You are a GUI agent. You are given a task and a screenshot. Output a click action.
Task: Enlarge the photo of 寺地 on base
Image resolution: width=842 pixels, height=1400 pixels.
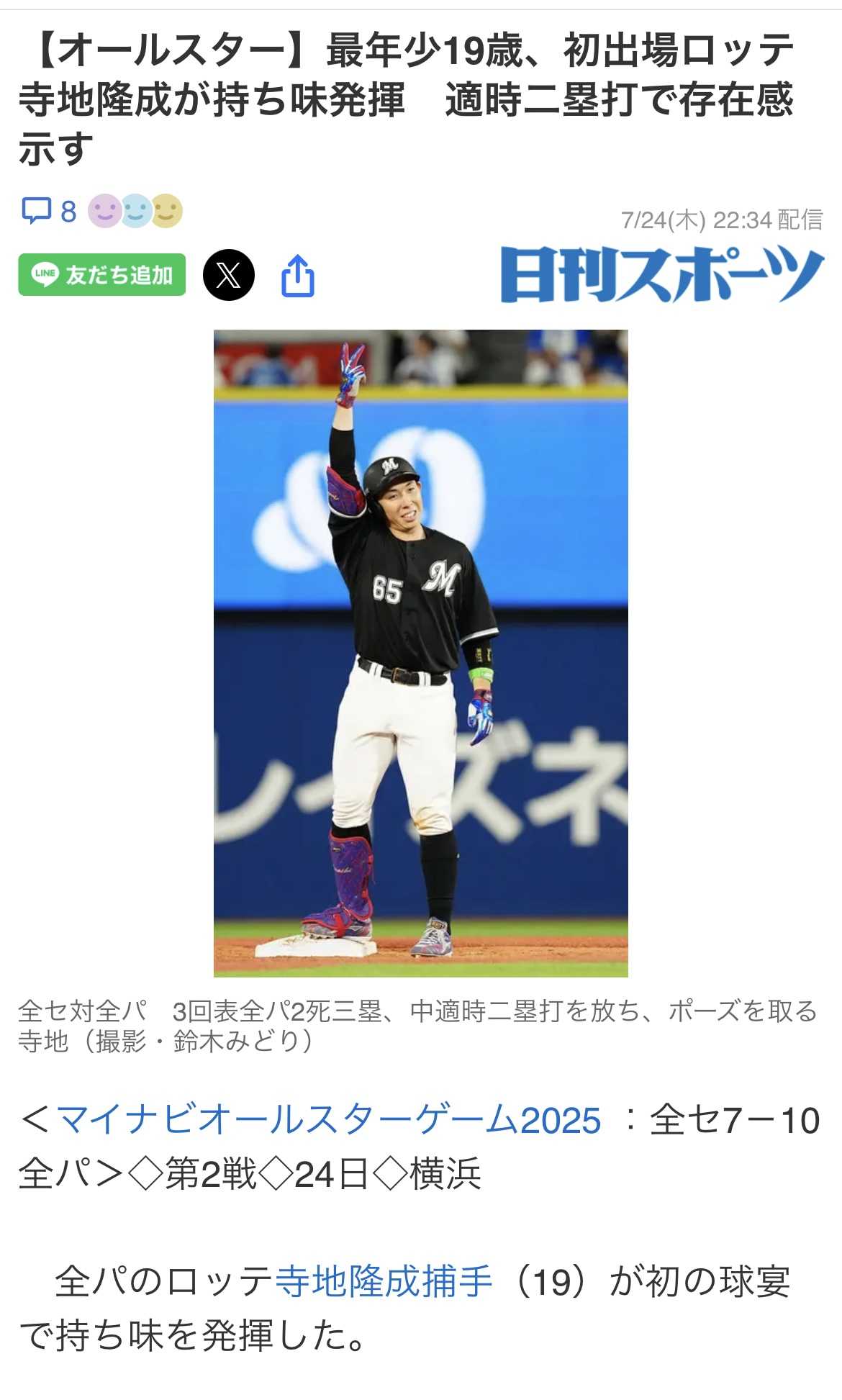click(420, 653)
